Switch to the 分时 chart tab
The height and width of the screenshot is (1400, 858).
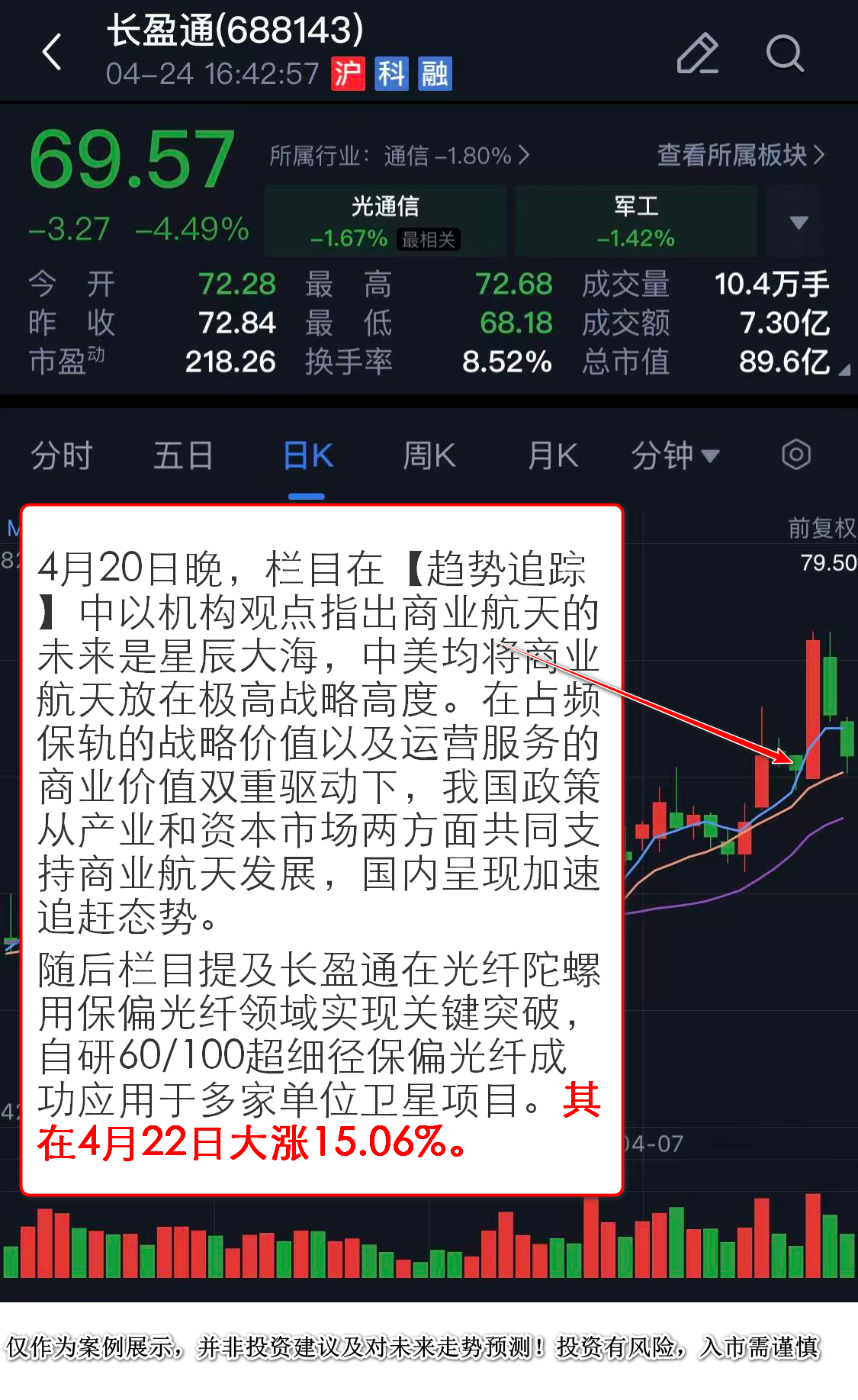pos(61,456)
